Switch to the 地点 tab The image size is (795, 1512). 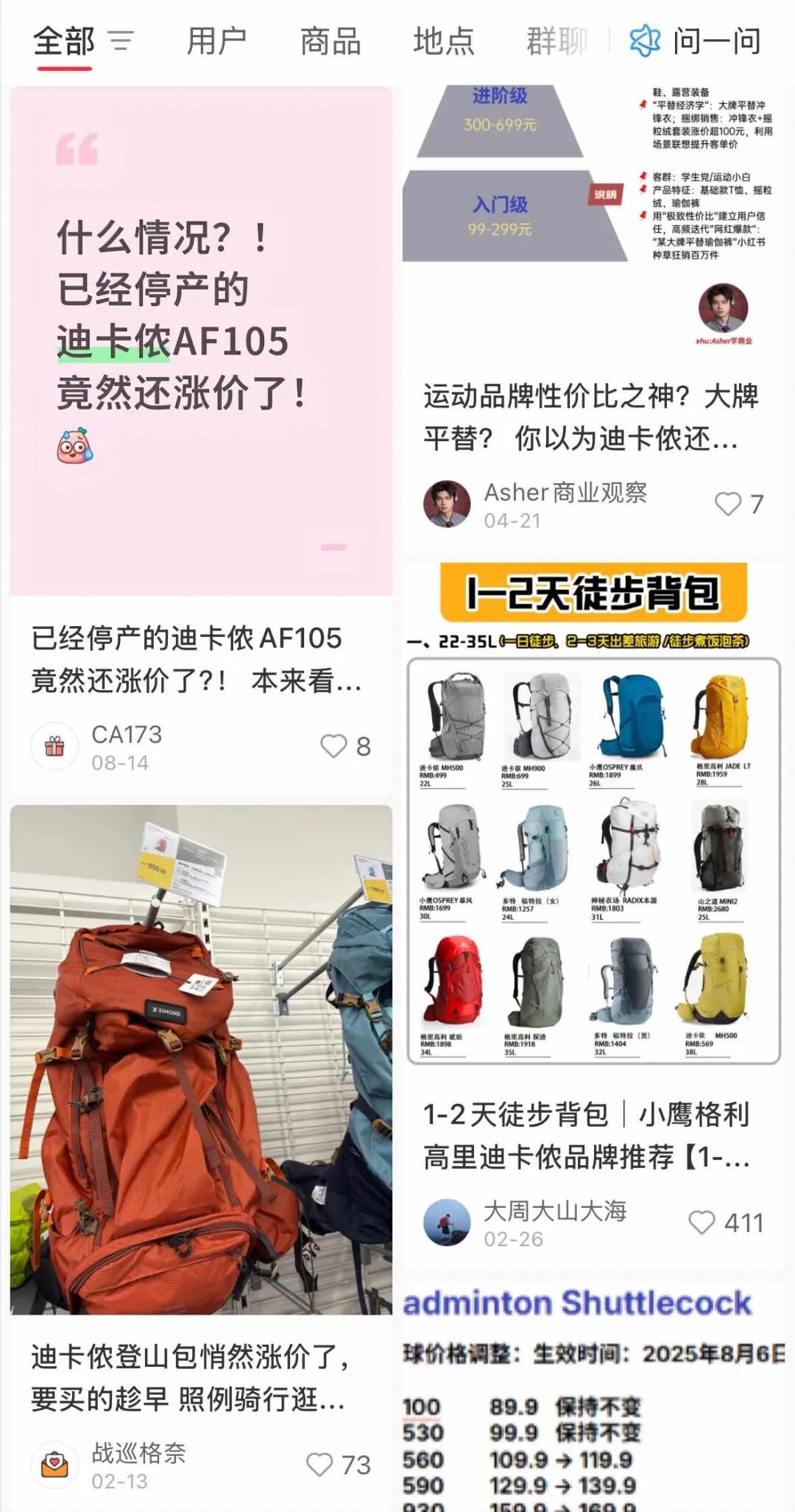[444, 41]
